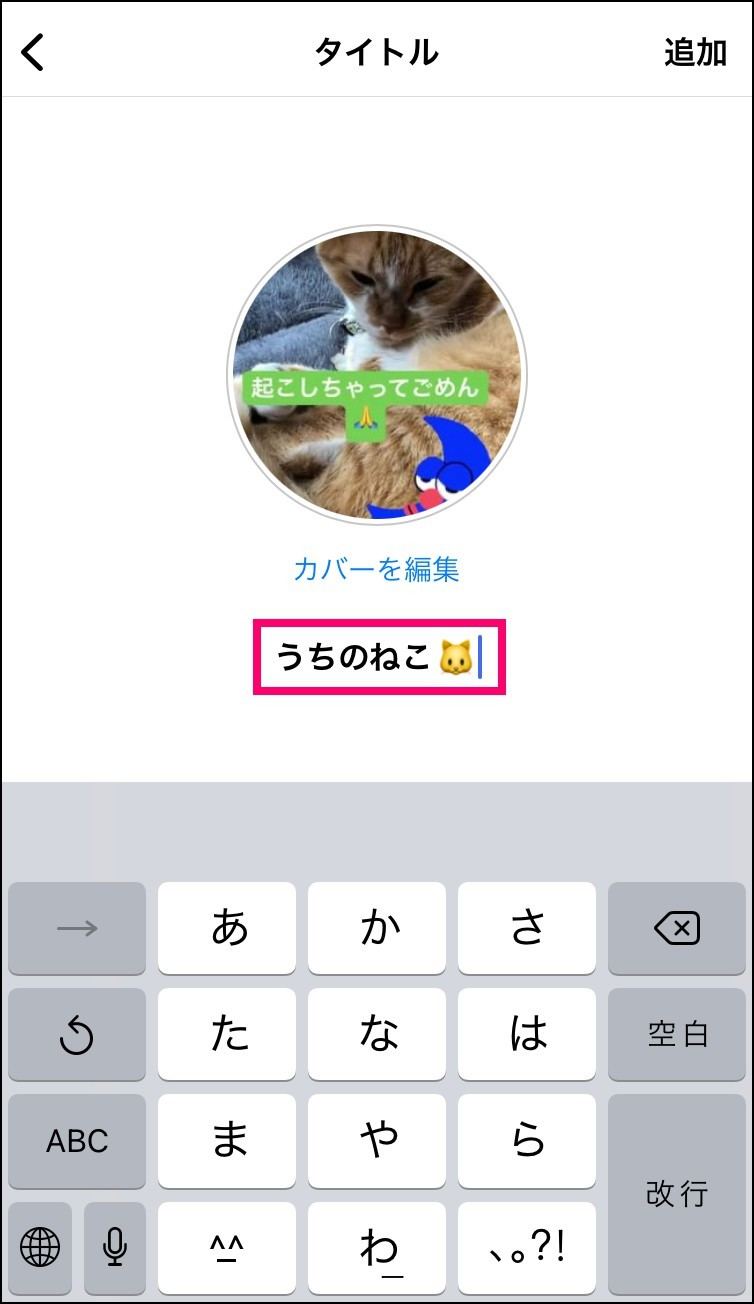Hit the backspace key on keyboard
Image resolution: width=754 pixels, height=1304 pixels.
tap(677, 928)
